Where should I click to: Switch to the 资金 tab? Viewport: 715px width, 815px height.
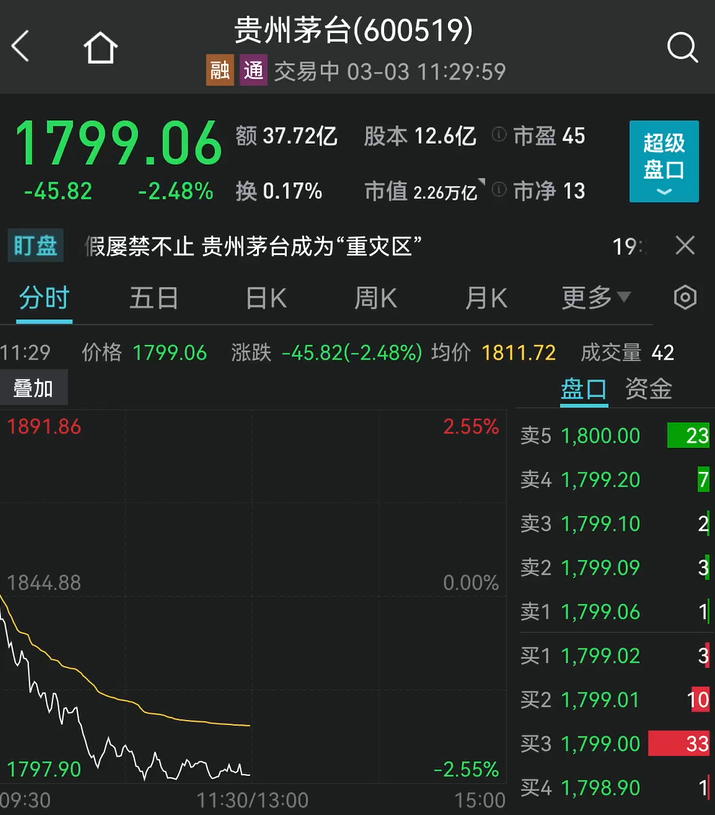click(648, 389)
